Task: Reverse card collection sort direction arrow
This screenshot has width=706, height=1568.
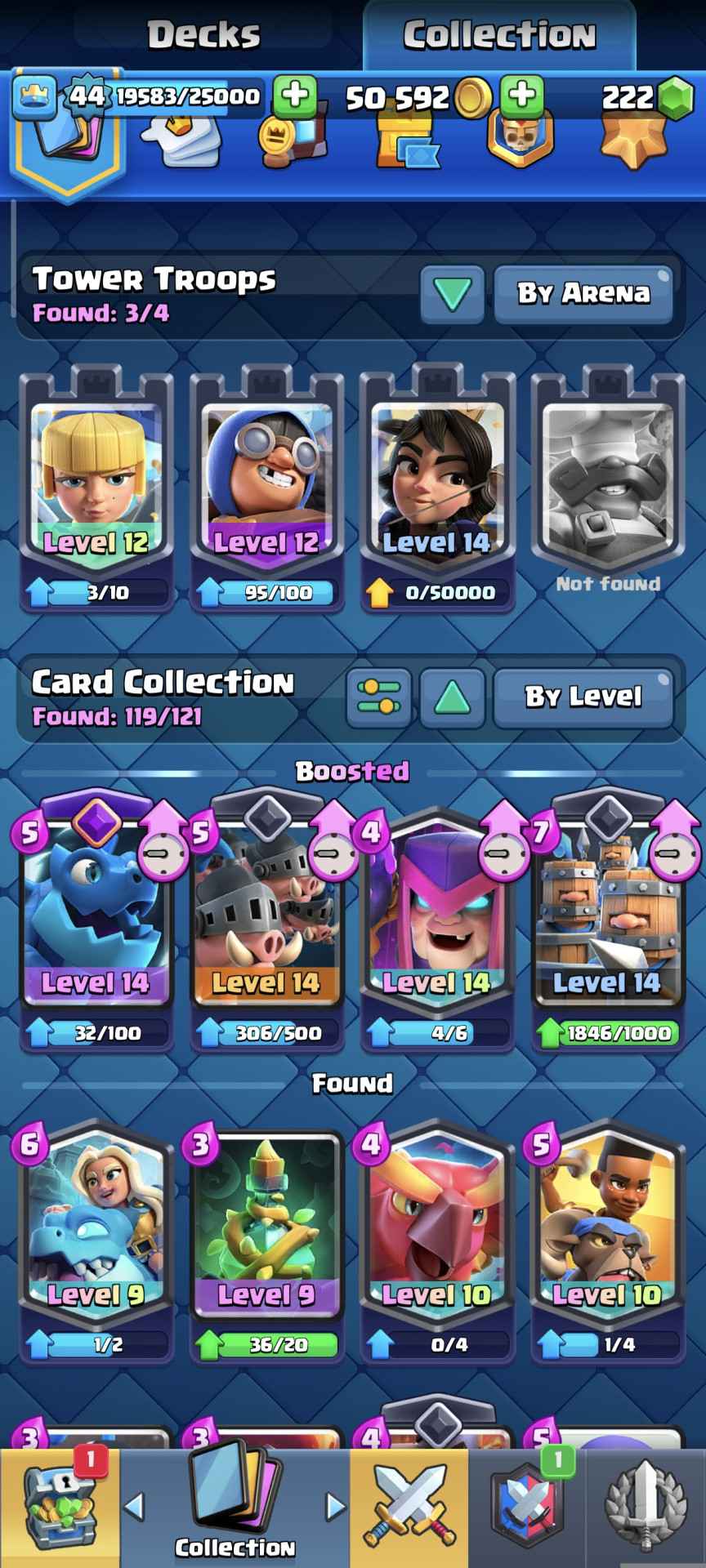Action: pyautogui.click(x=452, y=697)
